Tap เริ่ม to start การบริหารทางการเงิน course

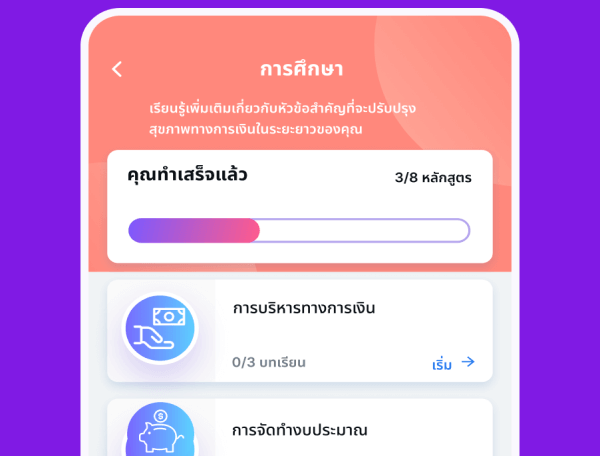(x=453, y=363)
